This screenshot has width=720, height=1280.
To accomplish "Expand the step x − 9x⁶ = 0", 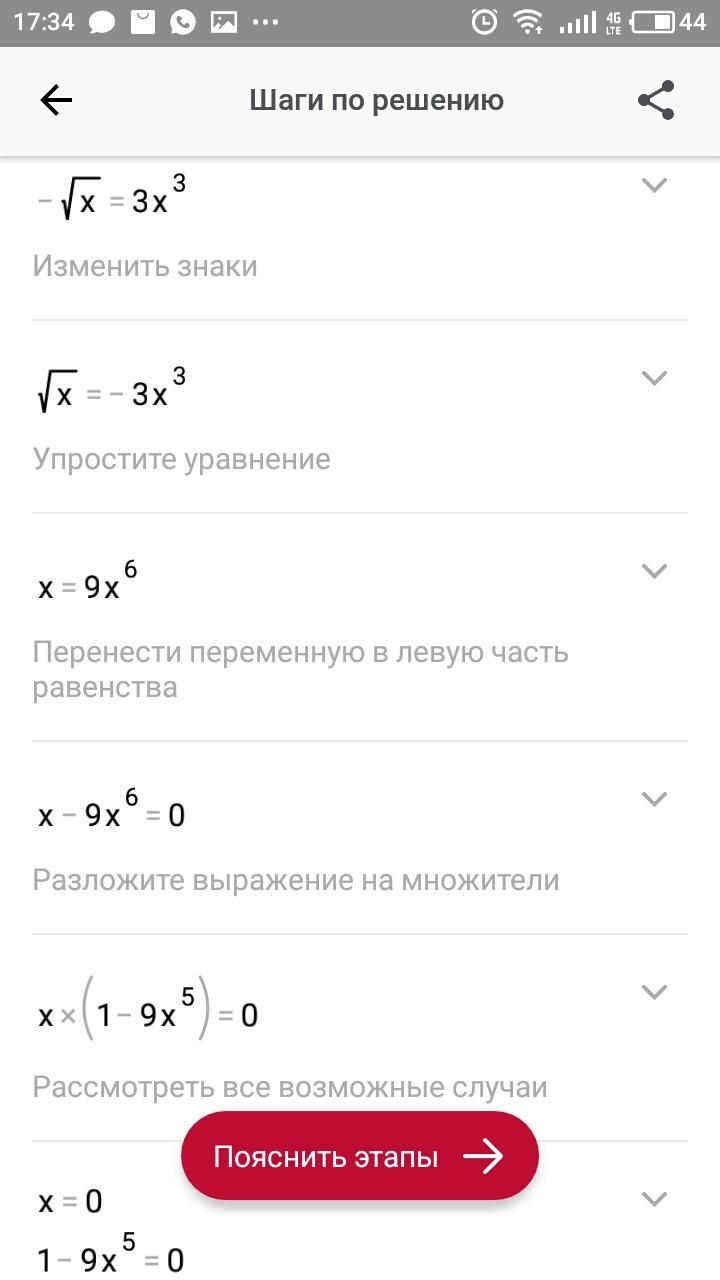I will pyautogui.click(x=653, y=799).
